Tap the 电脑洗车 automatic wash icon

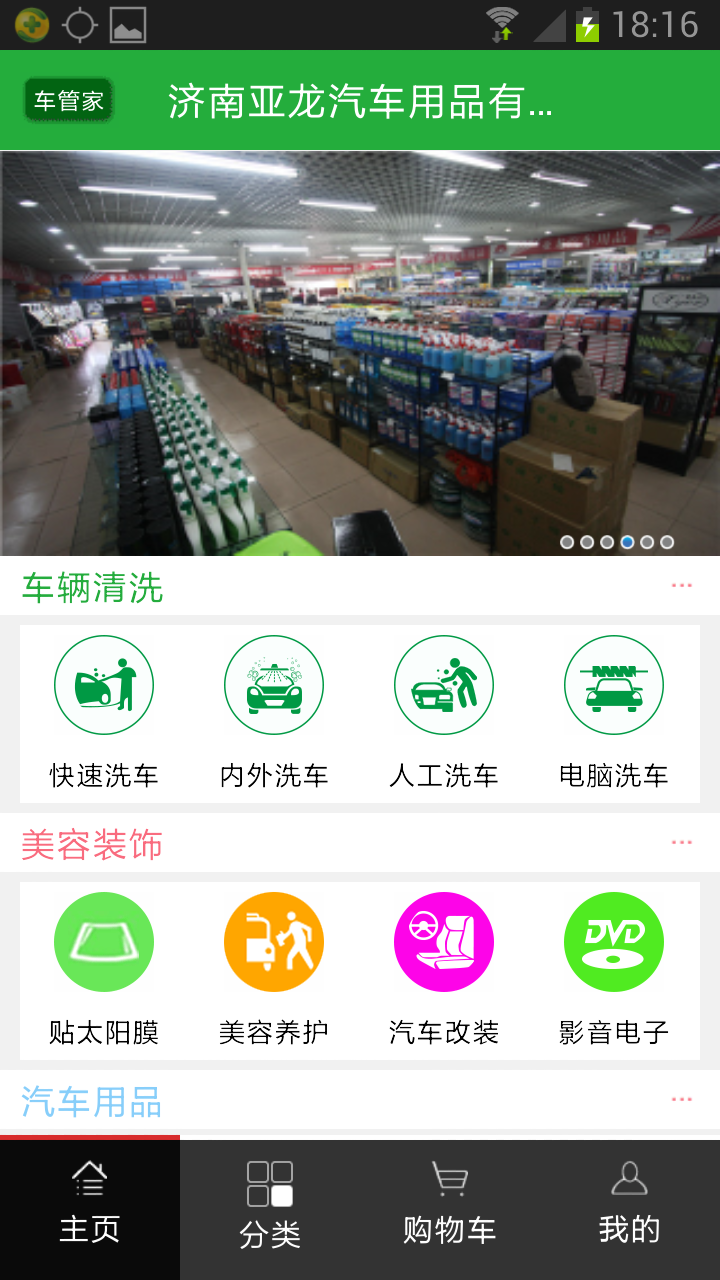pos(613,684)
